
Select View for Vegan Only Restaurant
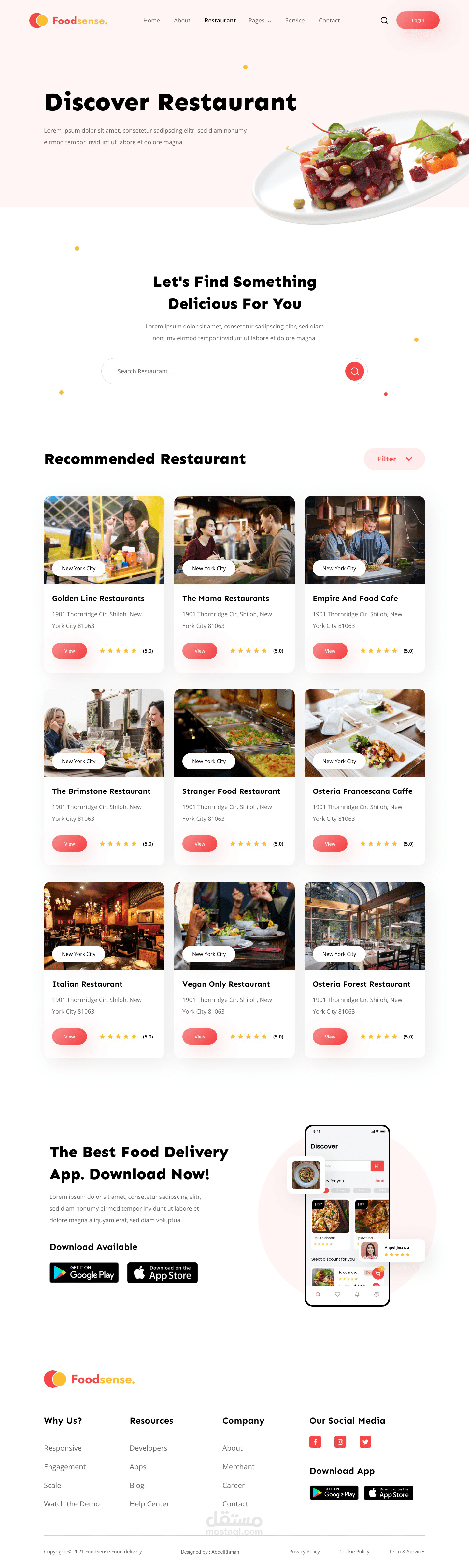click(200, 1037)
